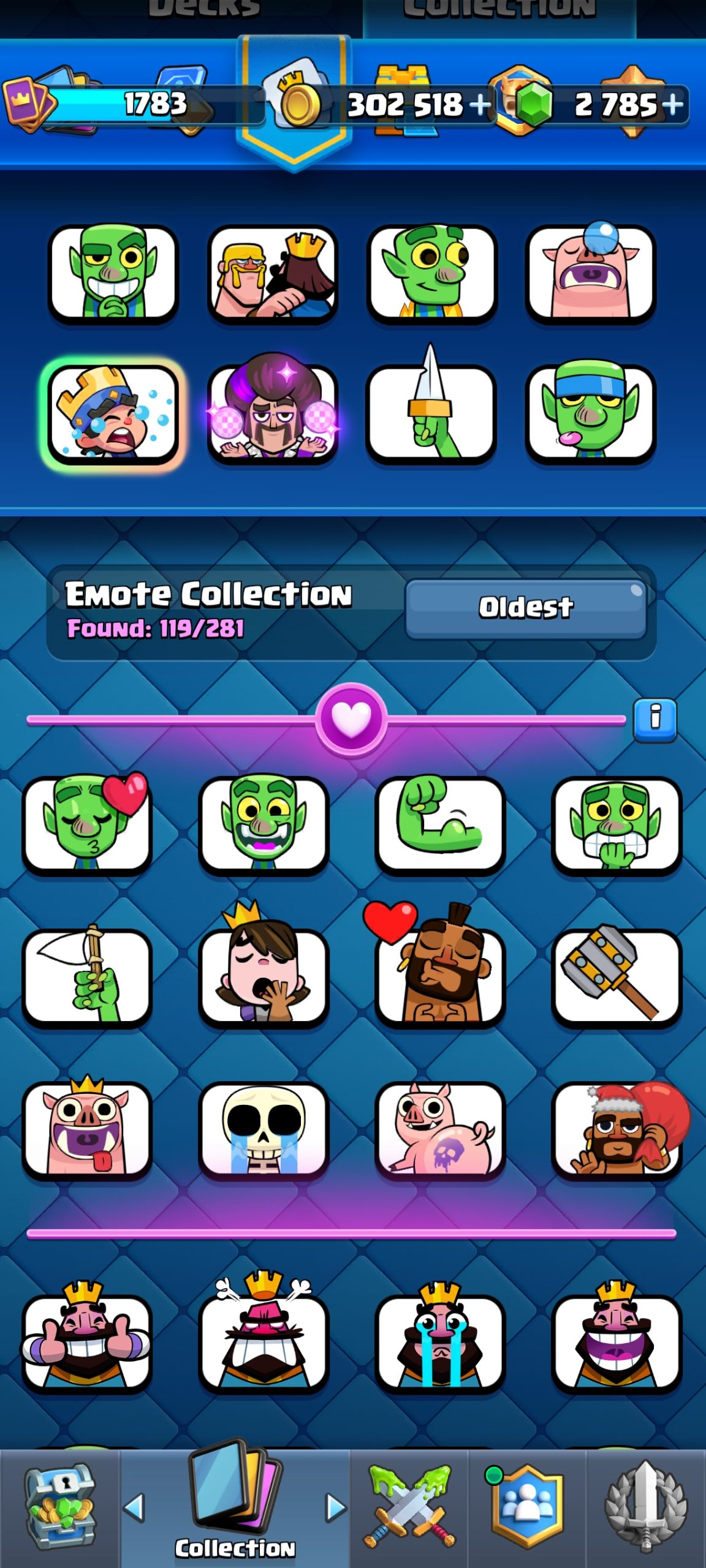Open the blue info icon
This screenshot has height=1568, width=706.
coord(655,720)
